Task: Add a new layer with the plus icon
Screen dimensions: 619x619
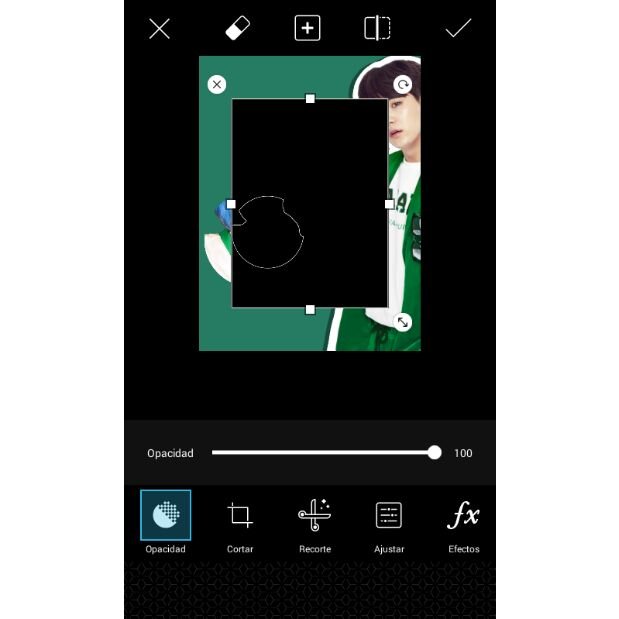Action: pos(307,29)
